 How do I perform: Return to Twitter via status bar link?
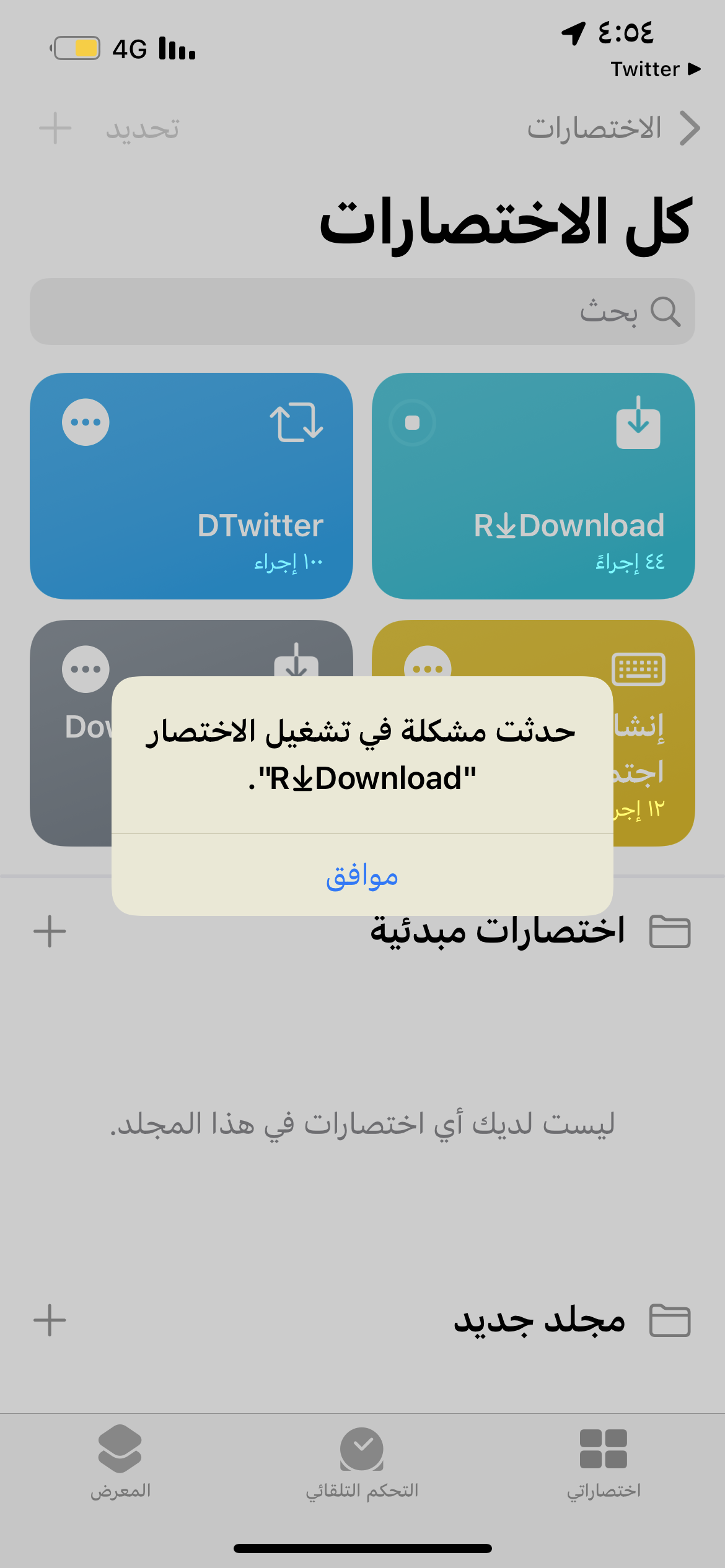pyautogui.click(x=654, y=69)
